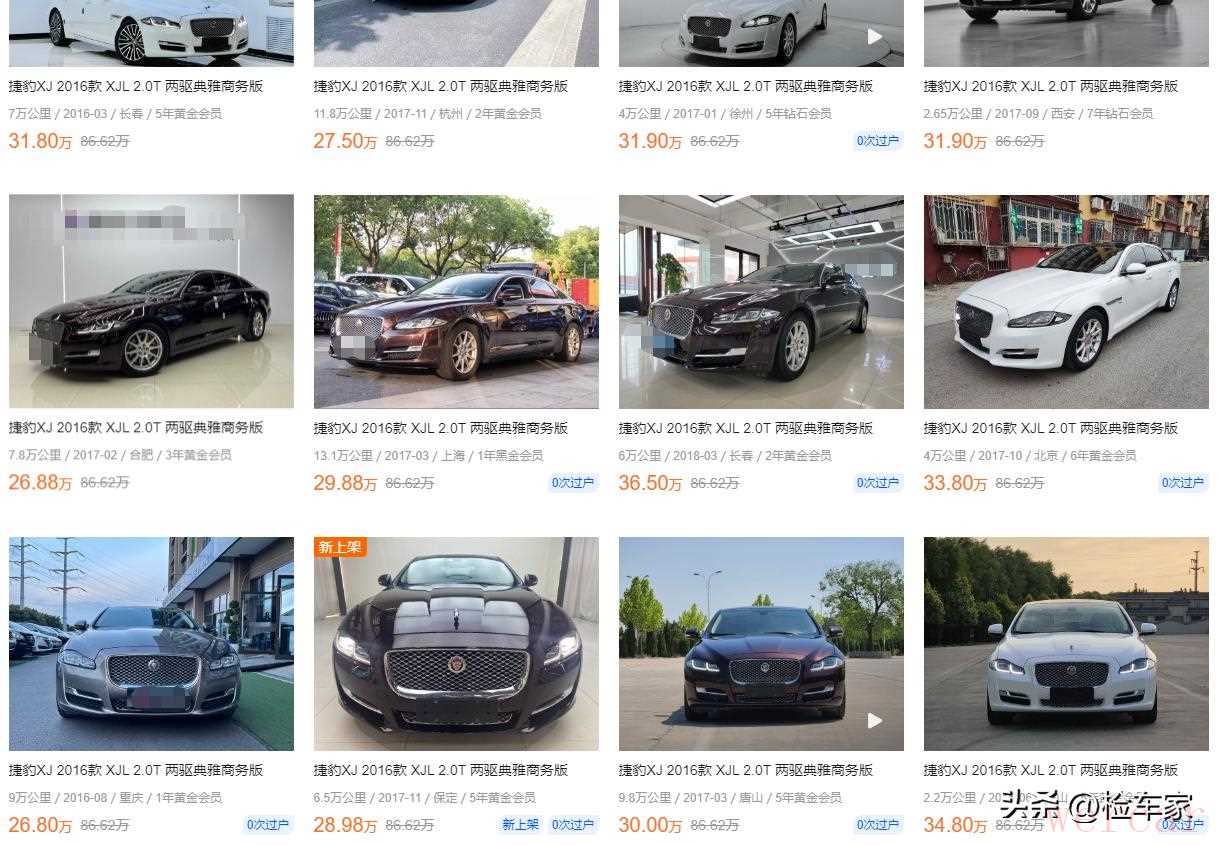The width and height of the screenshot is (1218, 845).
Task: Open the 徐州 Jaguar XJL listing
Action: coord(746,86)
